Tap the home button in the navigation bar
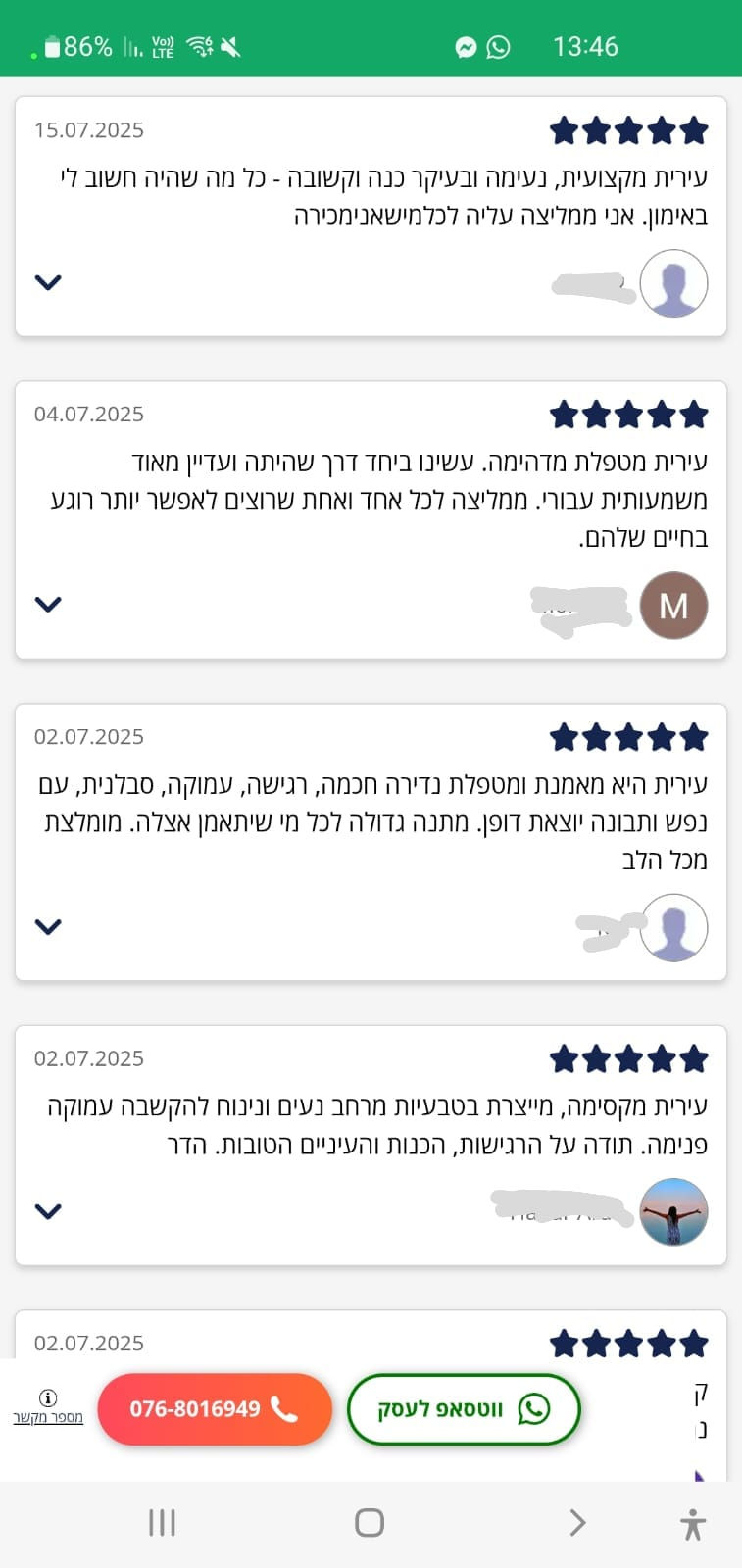The width and height of the screenshot is (742, 1568). coord(370,1522)
